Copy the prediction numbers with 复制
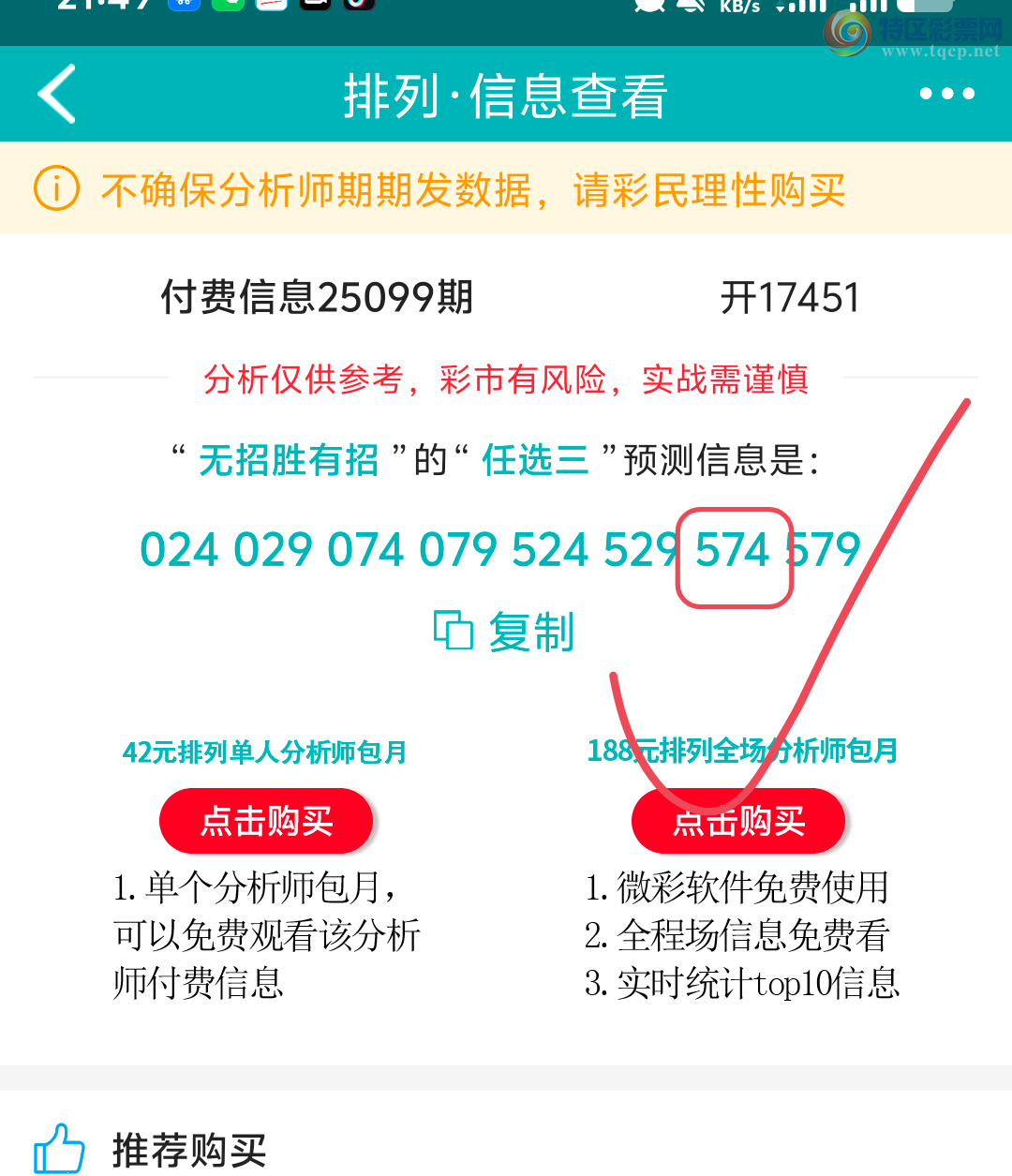1012x1176 pixels. 505,632
